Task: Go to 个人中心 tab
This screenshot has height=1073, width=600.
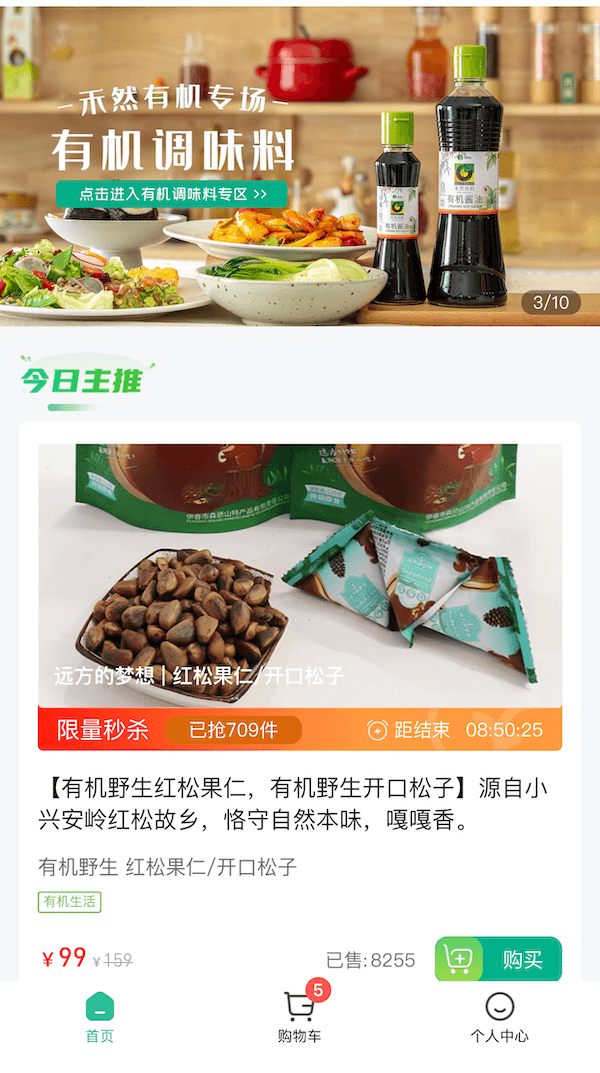Action: pyautogui.click(x=499, y=1017)
